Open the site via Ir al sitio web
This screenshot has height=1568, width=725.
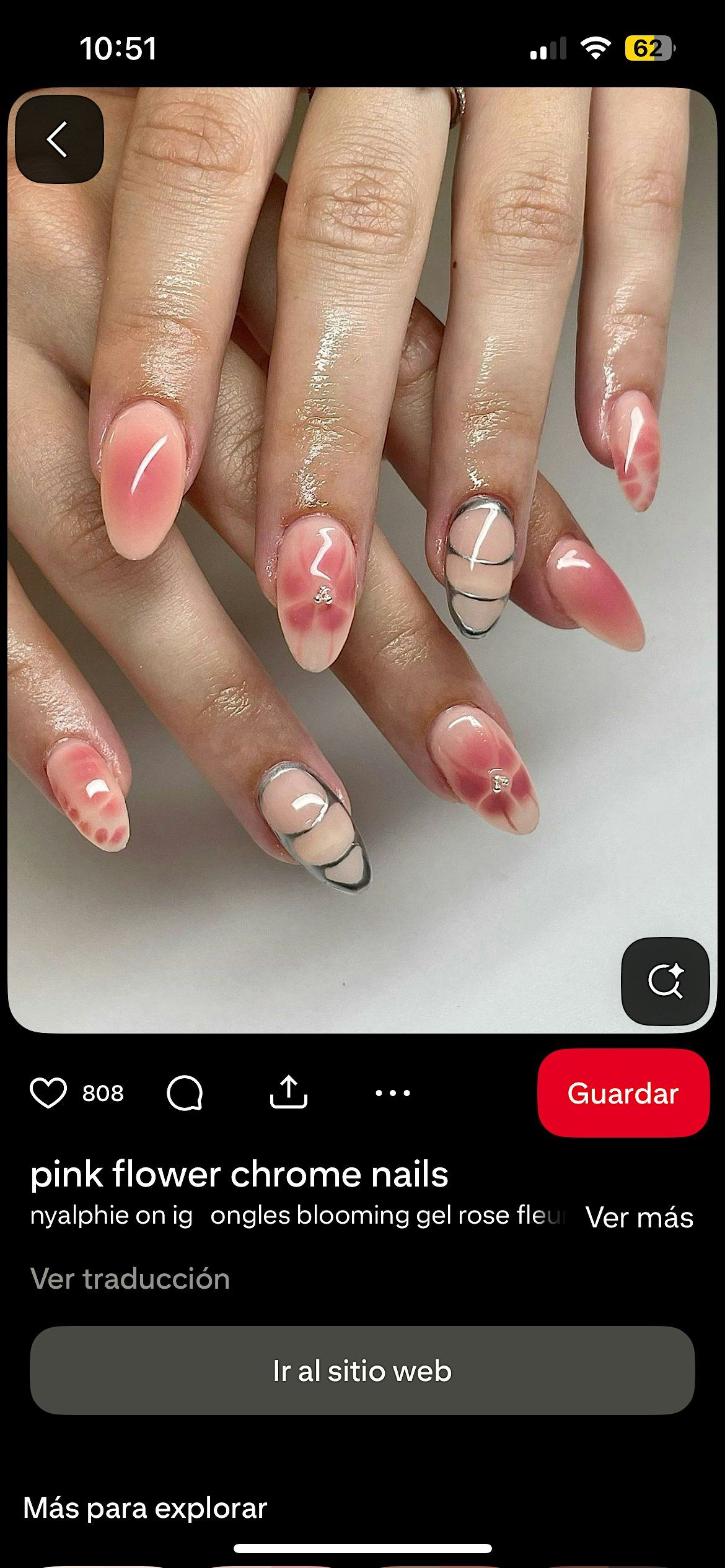362,1371
